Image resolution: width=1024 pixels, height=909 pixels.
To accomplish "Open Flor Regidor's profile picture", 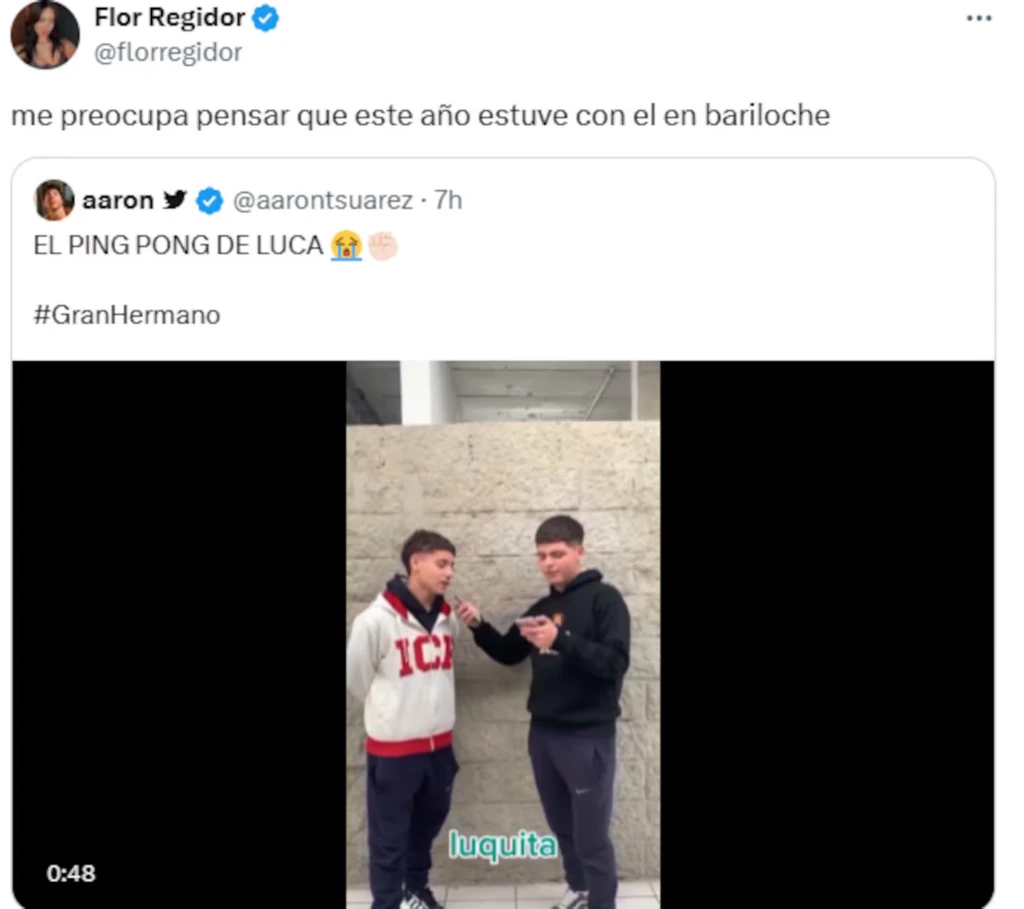I will pos(44,34).
